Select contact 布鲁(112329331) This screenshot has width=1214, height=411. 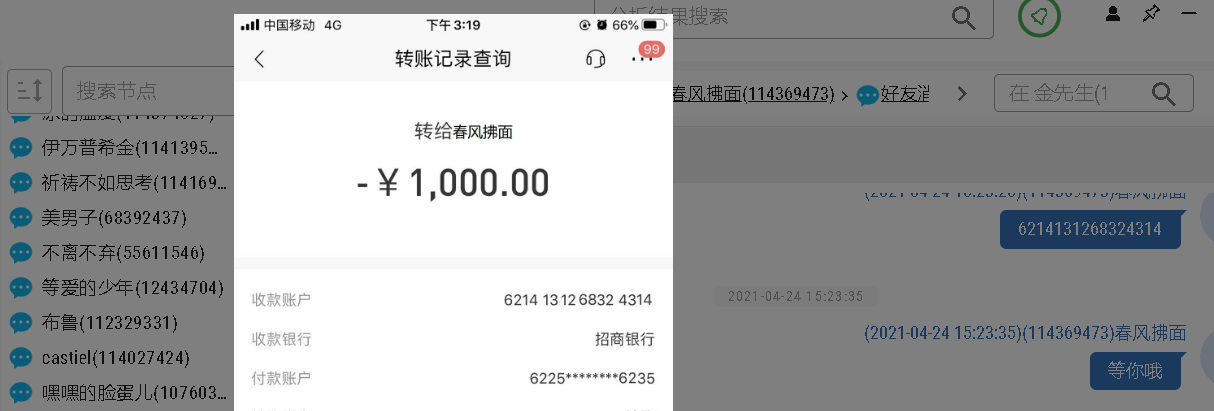click(x=109, y=323)
